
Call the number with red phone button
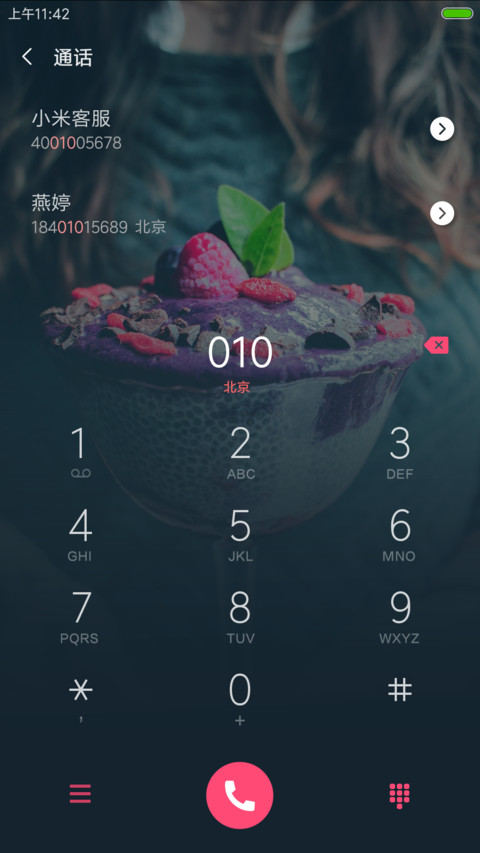pos(239,795)
